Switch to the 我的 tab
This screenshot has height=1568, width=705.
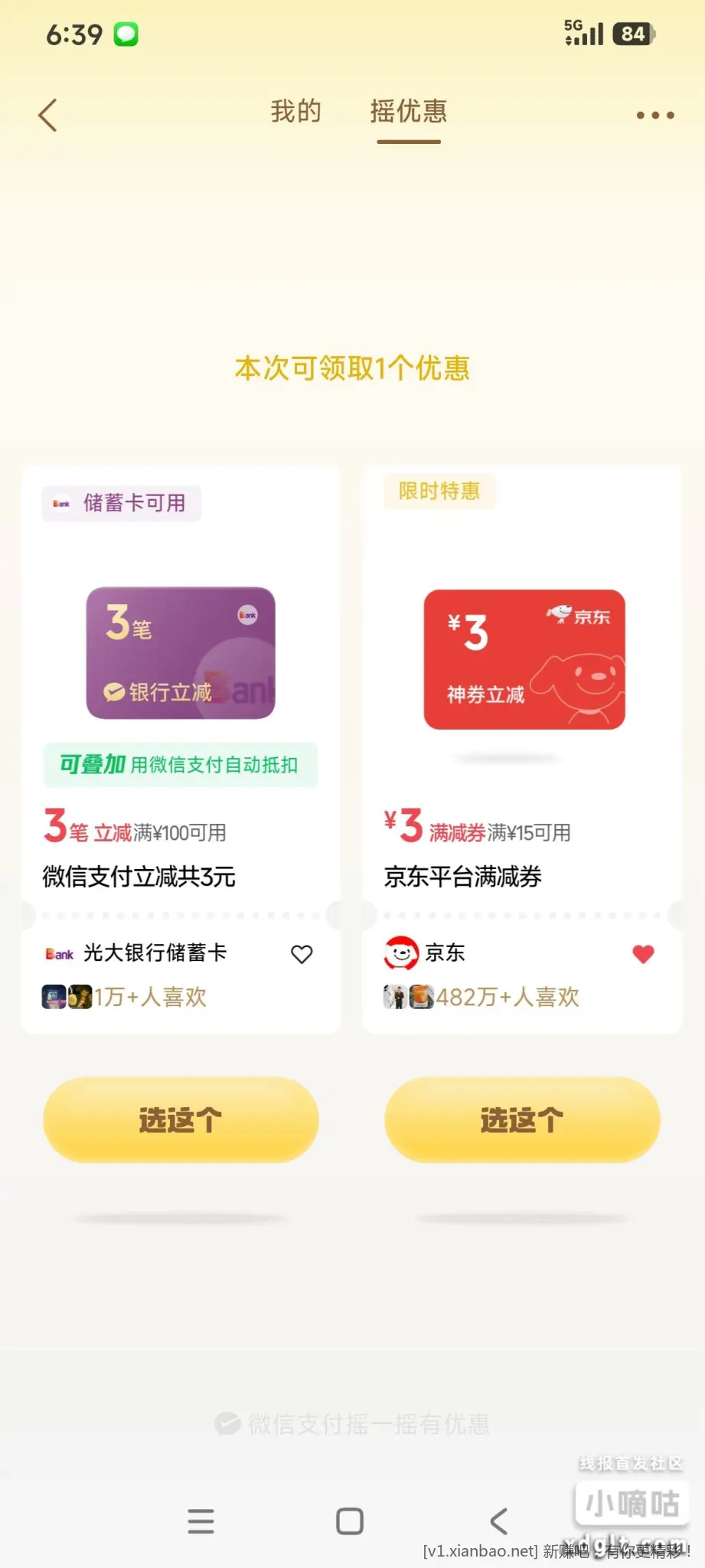[x=295, y=112]
